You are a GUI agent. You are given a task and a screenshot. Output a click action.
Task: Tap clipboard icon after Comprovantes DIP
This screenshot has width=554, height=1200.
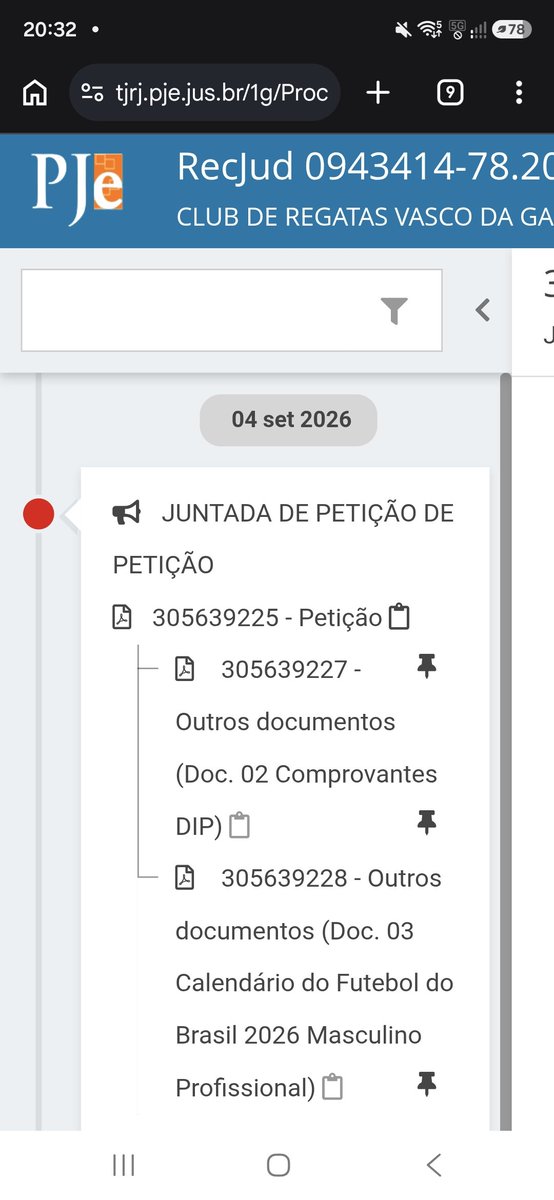(x=239, y=826)
